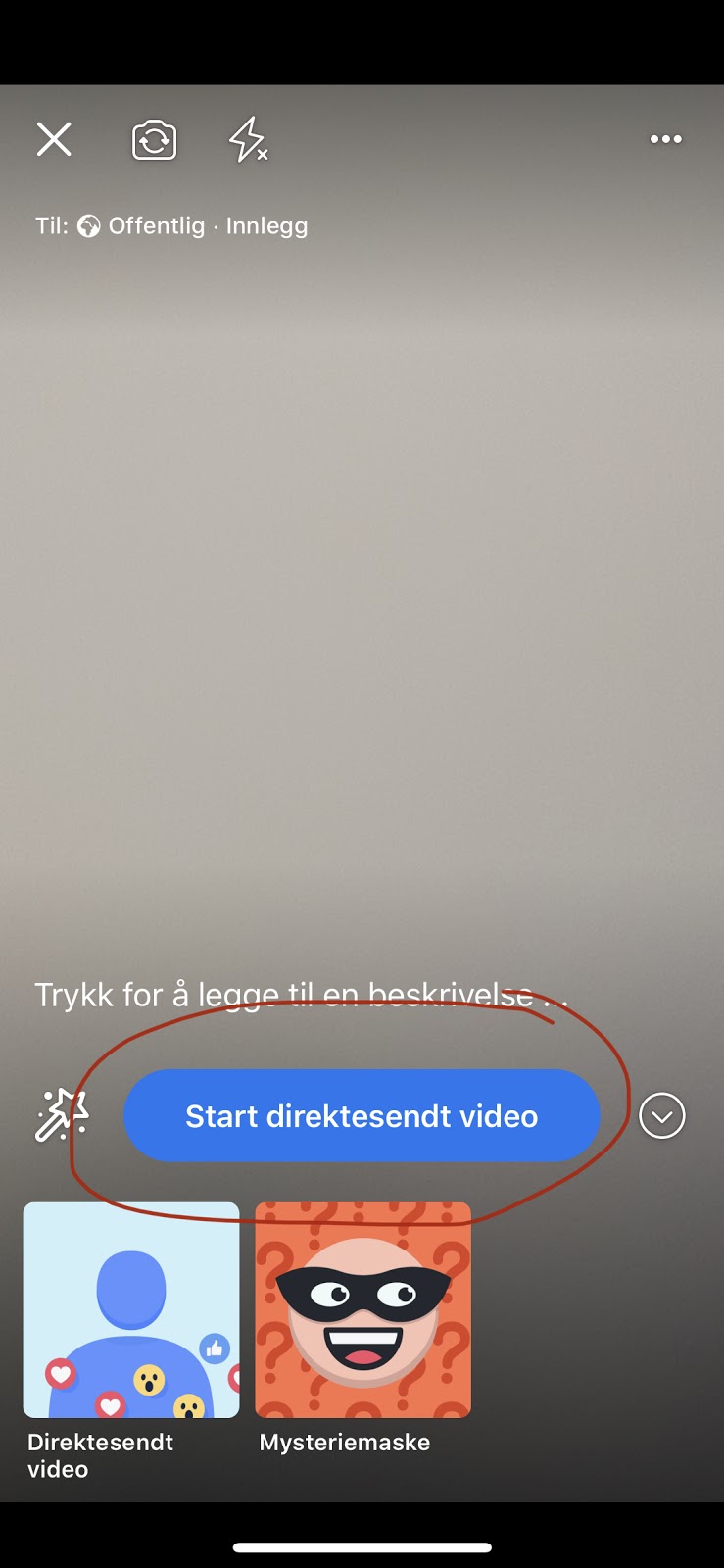The width and height of the screenshot is (724, 1568).
Task: Open the three-dot overflow menu
Action: tap(666, 139)
